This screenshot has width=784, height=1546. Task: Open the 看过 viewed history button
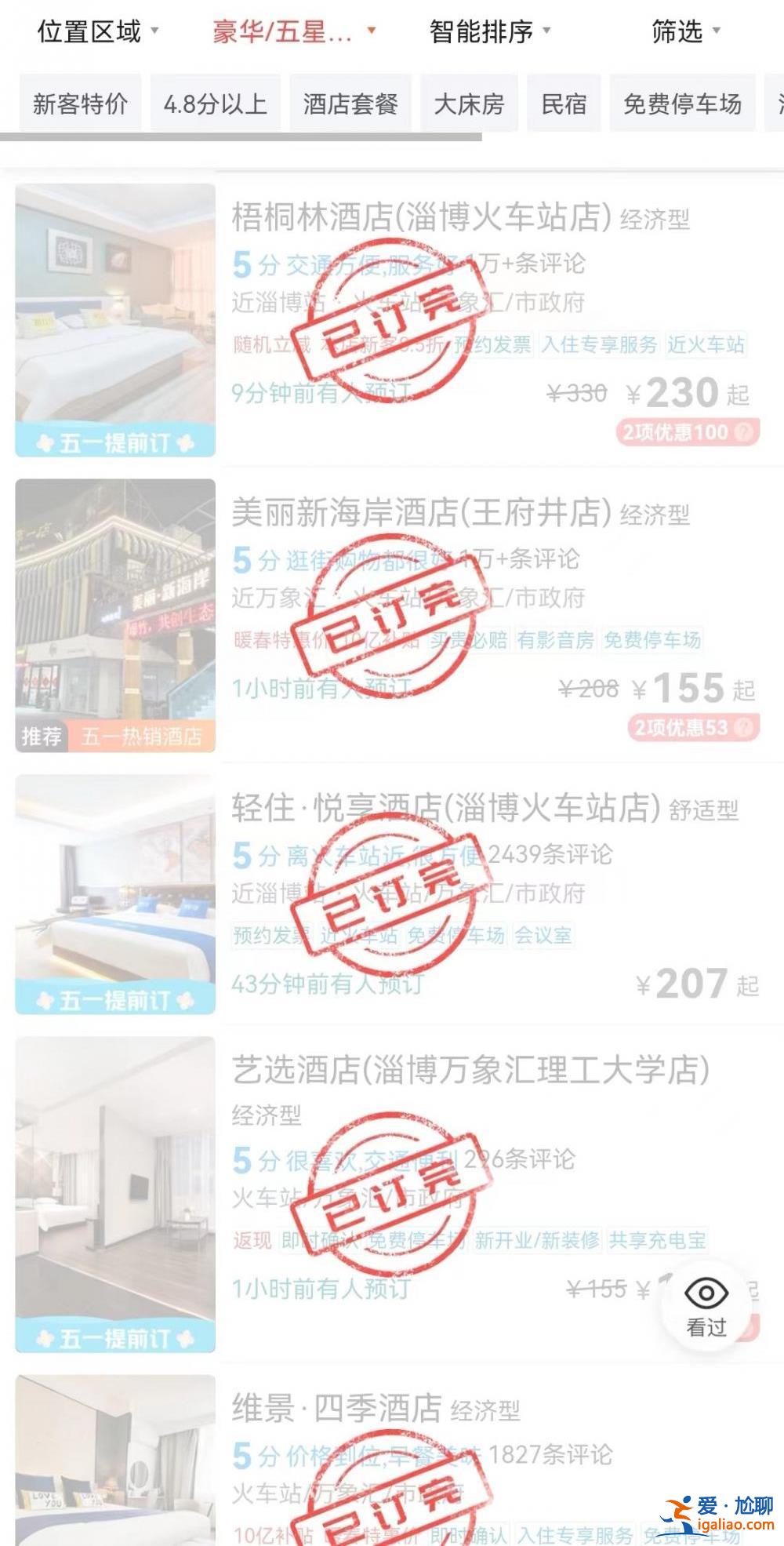pyautogui.click(x=706, y=1307)
